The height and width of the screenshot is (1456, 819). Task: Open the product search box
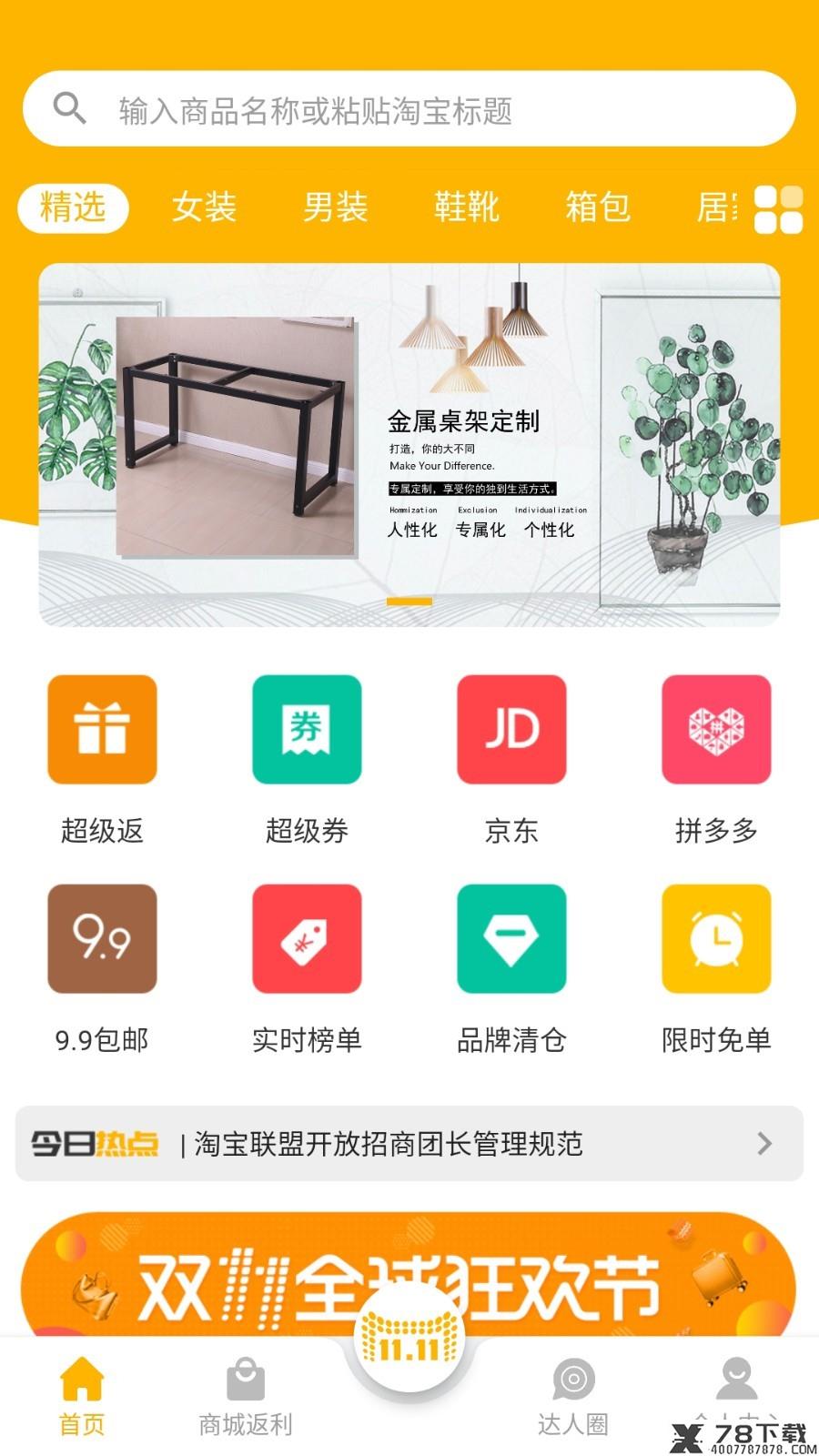pyautogui.click(x=409, y=109)
